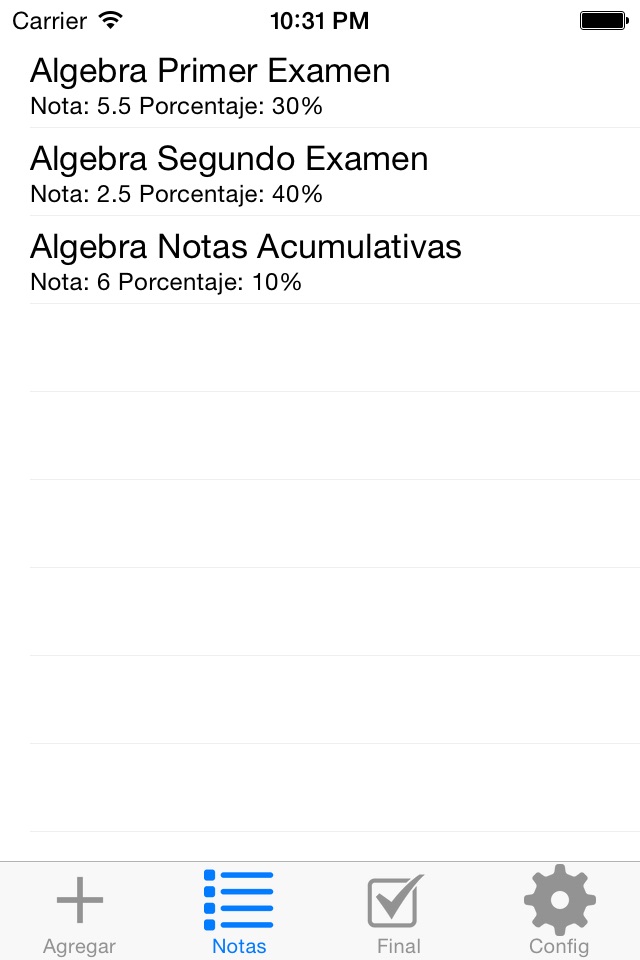This screenshot has width=640, height=960.
Task: Tap the Algebra Notas Acumulativas row
Action: [320, 260]
